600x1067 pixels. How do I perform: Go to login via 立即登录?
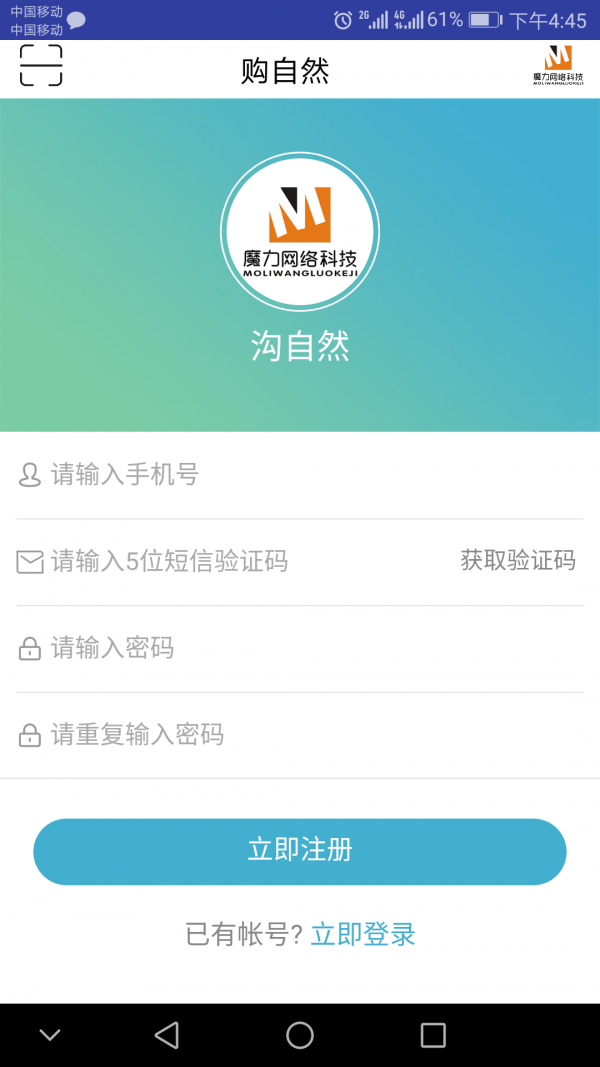click(x=363, y=934)
